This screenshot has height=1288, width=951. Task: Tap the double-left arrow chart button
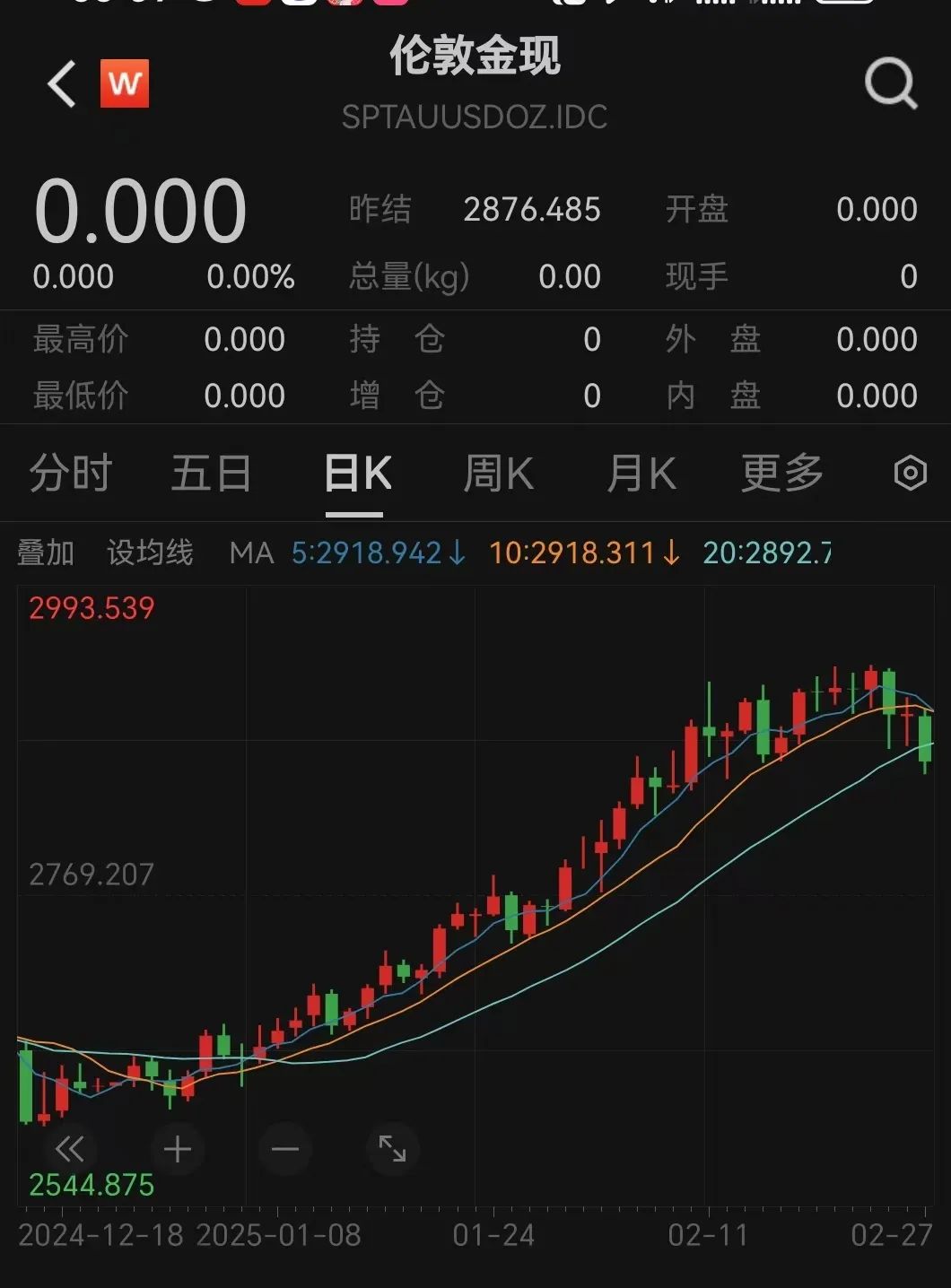tap(69, 1149)
